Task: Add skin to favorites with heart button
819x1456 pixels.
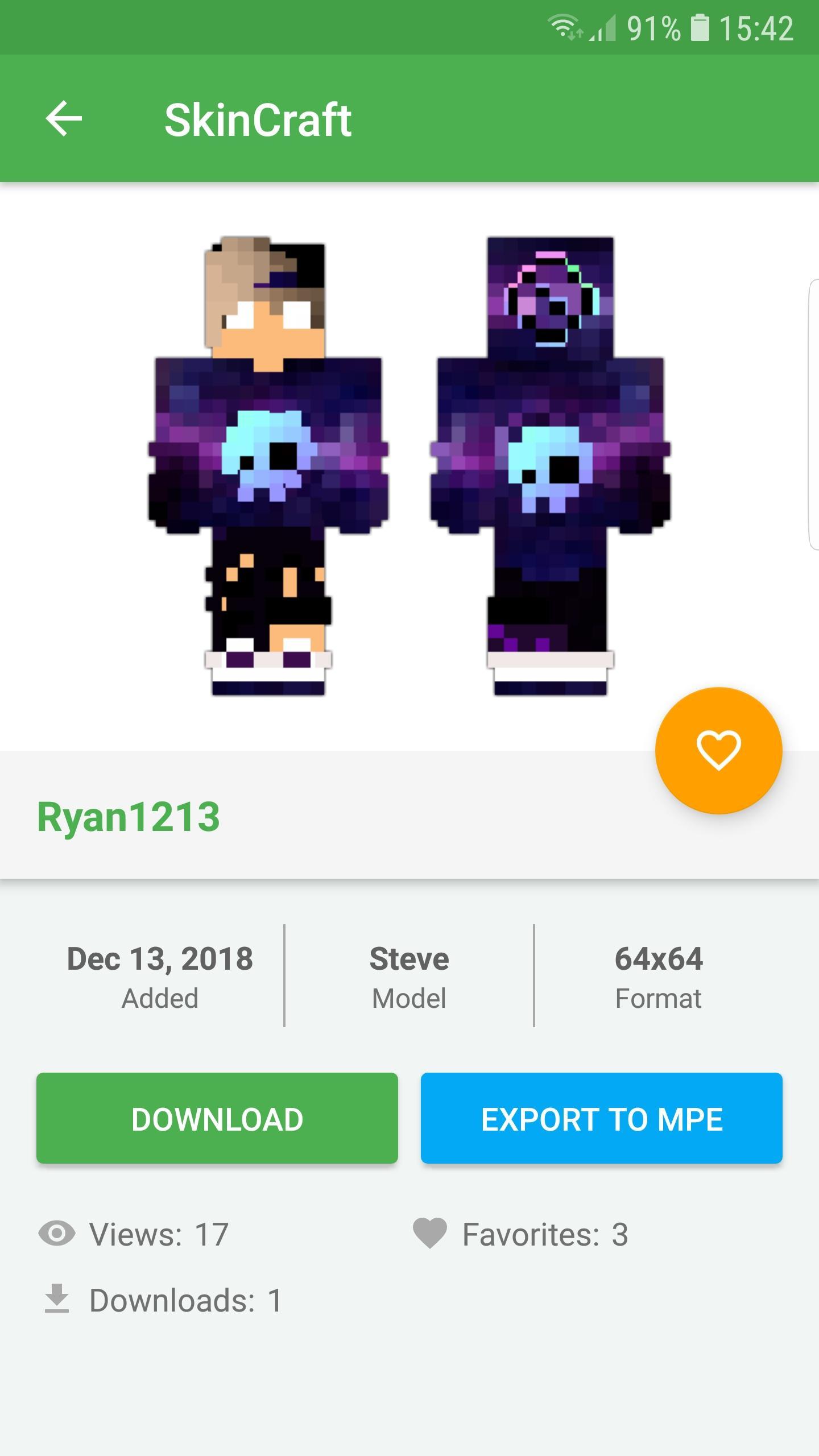Action: tap(718, 750)
